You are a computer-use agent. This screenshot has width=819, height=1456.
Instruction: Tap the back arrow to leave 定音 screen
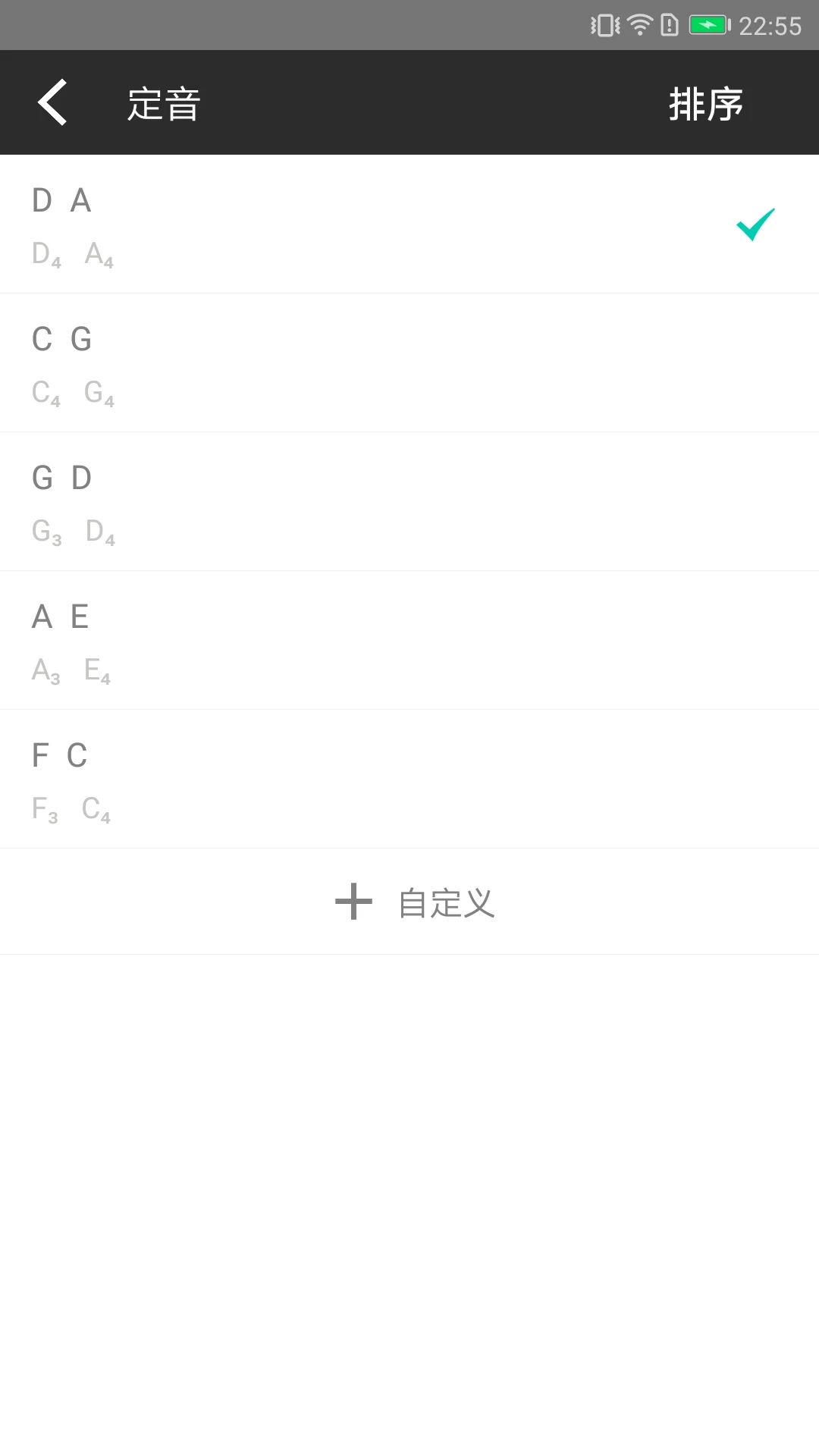52,102
